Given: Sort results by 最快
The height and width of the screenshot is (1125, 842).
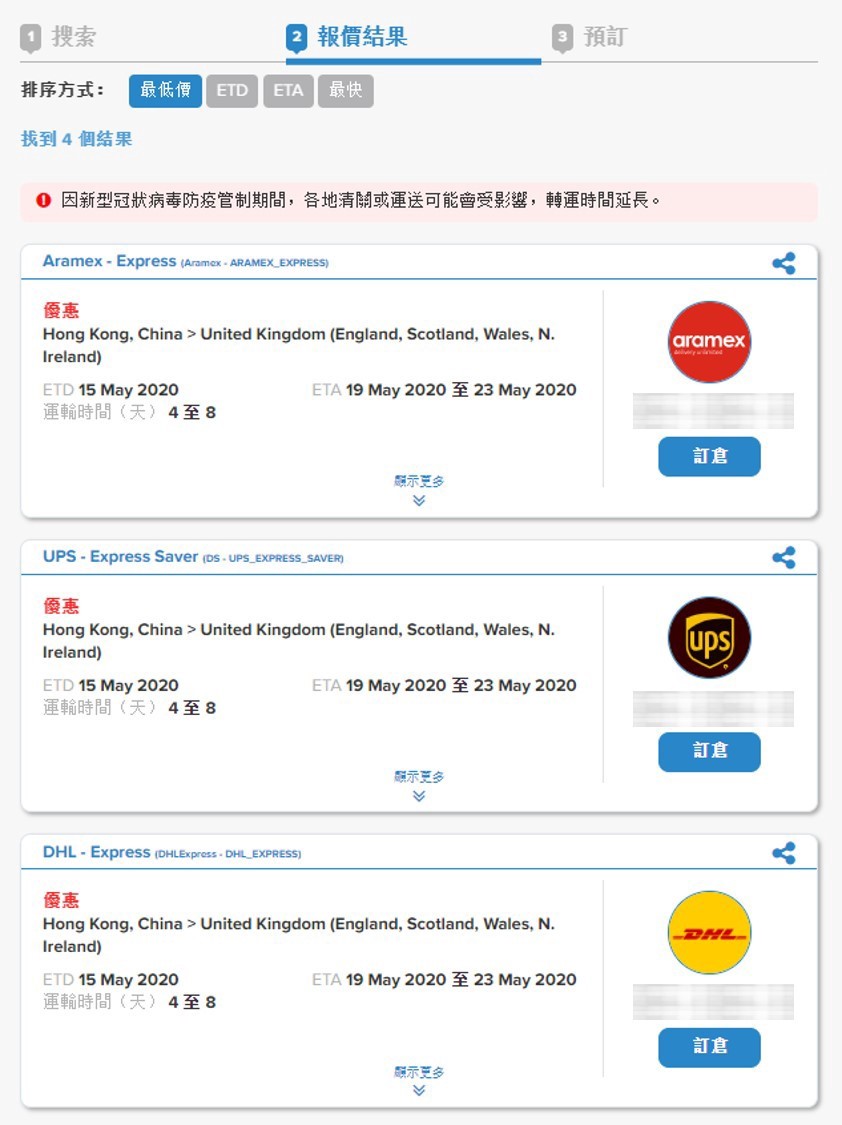Looking at the screenshot, I should (345, 91).
